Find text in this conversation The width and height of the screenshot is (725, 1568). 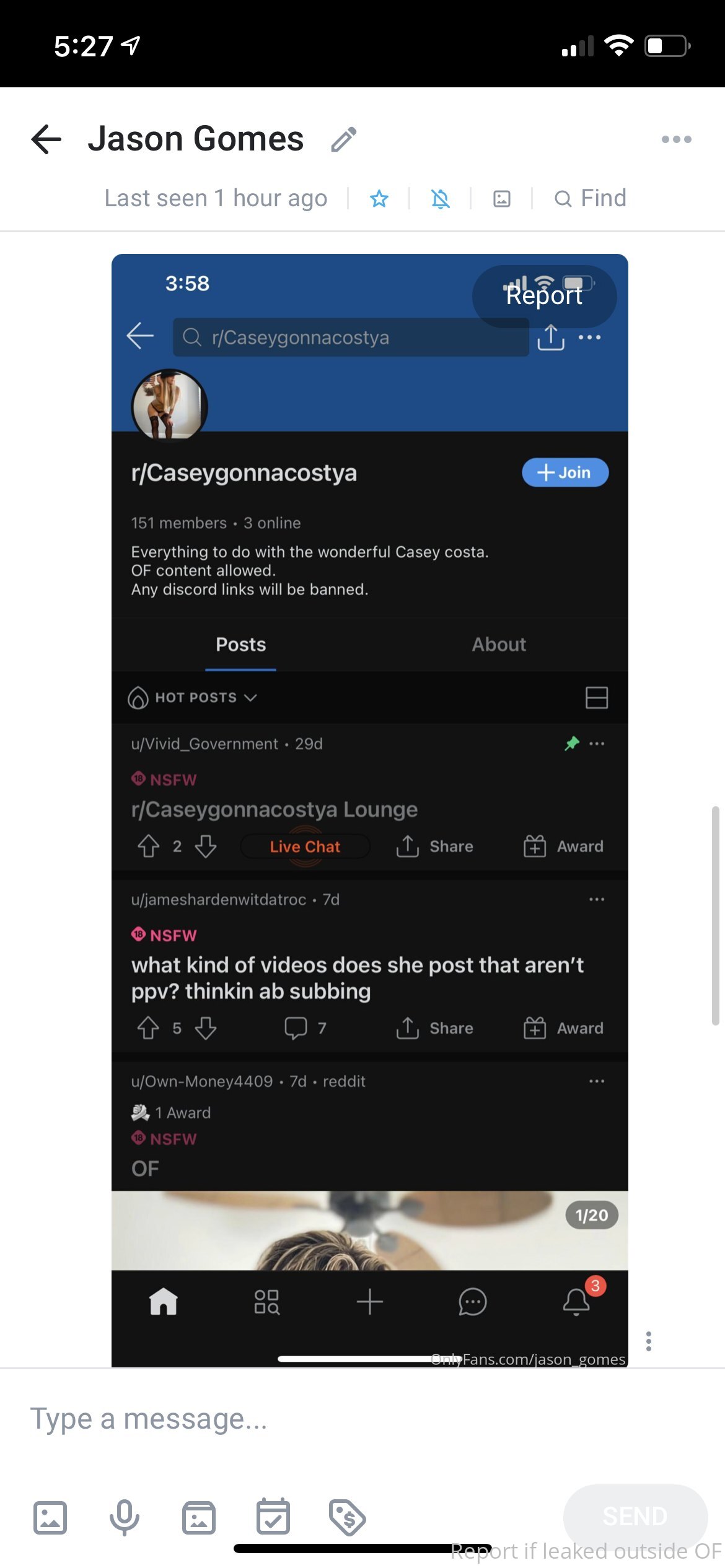click(590, 198)
